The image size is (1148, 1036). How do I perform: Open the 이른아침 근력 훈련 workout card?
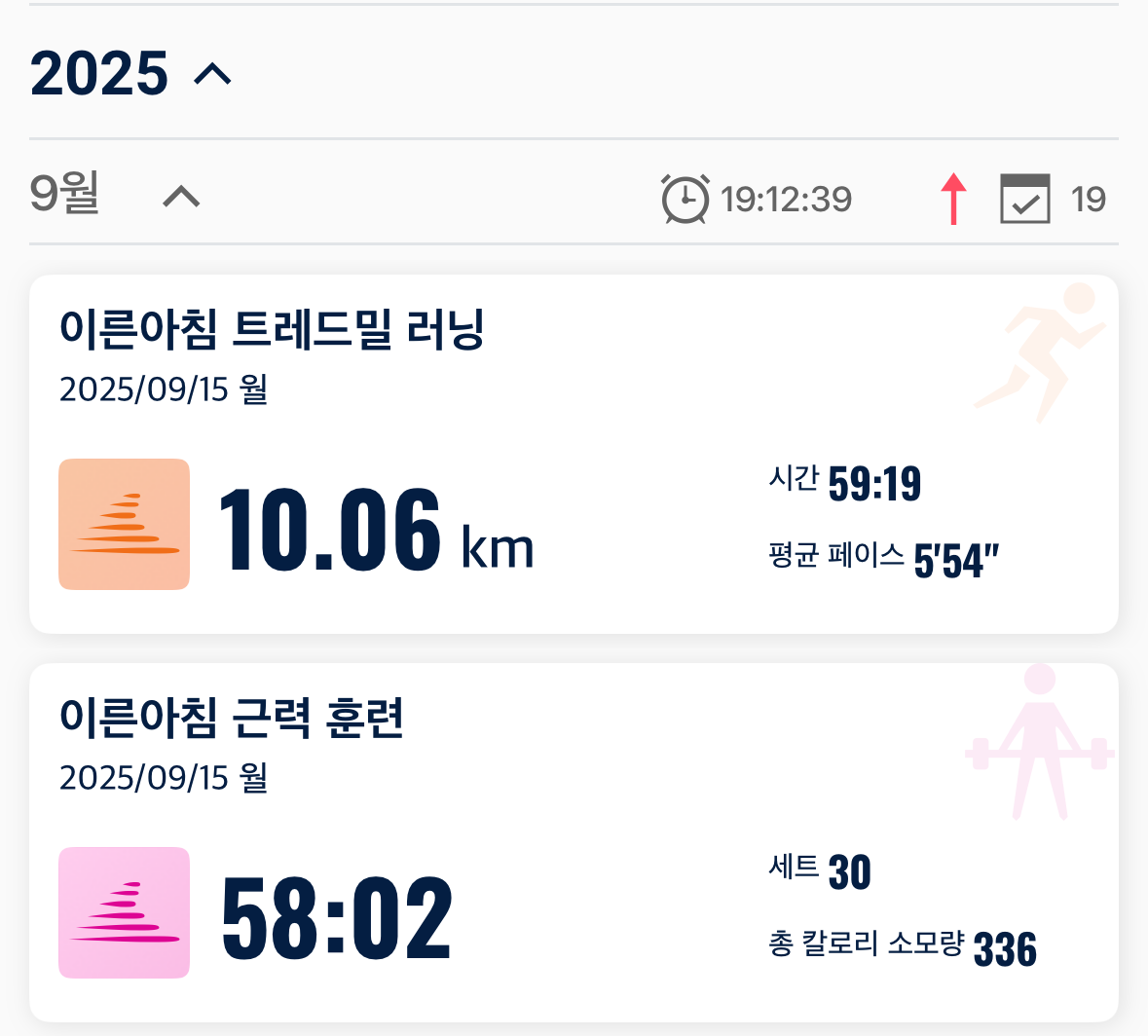573,842
